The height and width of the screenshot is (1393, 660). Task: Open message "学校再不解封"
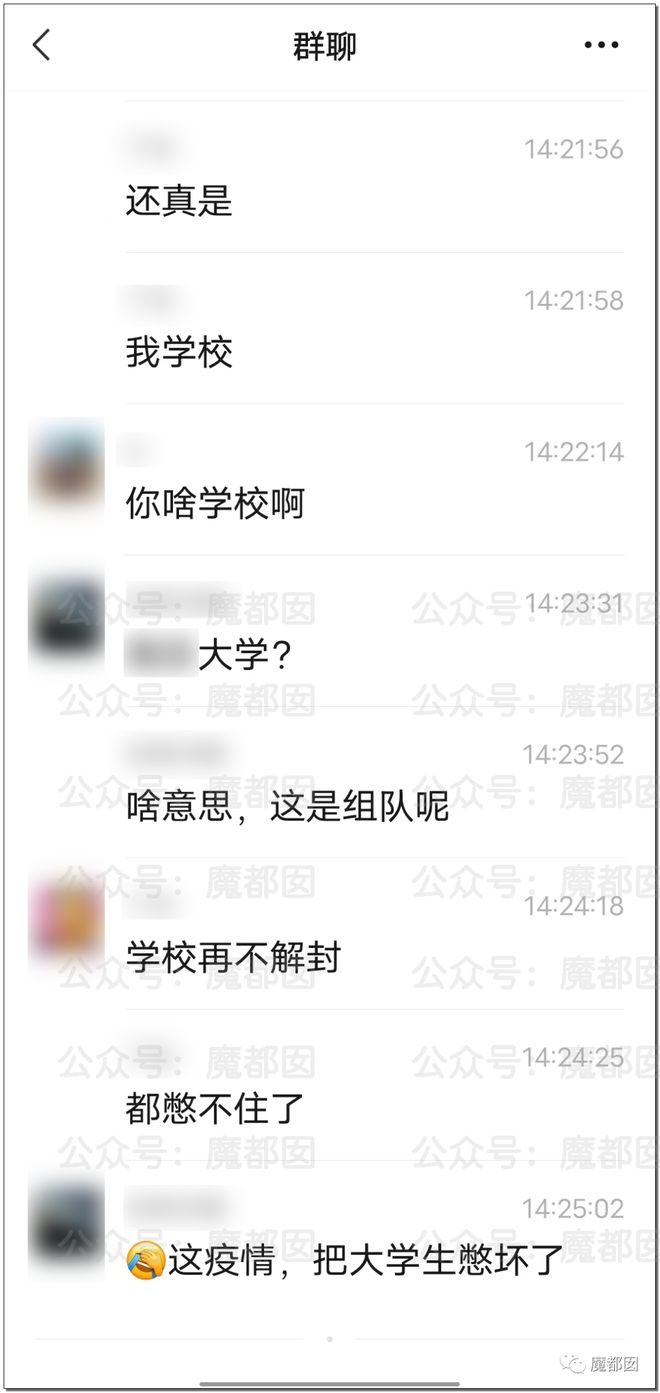pyautogui.click(x=233, y=958)
